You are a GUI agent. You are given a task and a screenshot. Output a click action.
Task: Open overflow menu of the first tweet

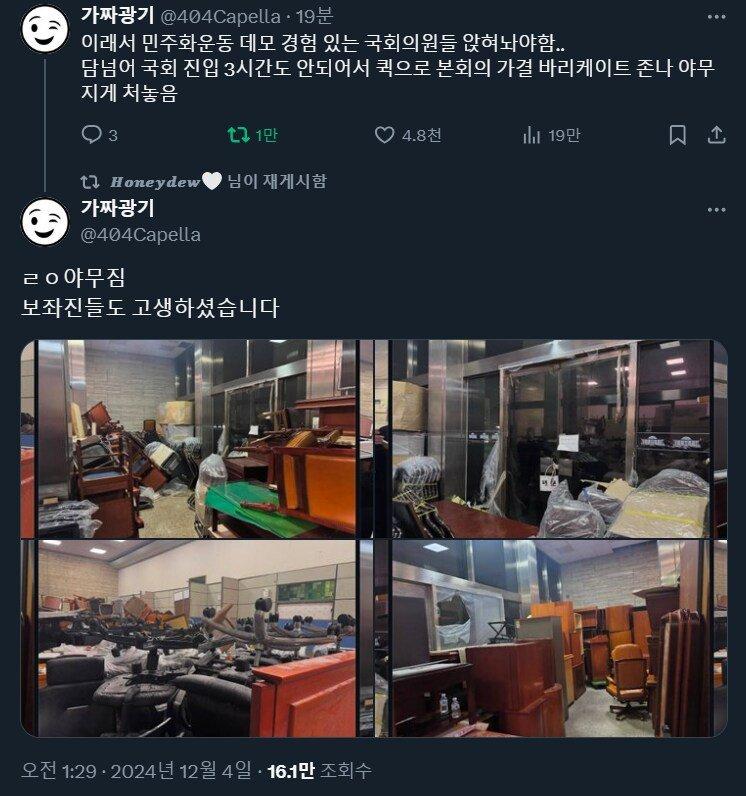pos(716,17)
